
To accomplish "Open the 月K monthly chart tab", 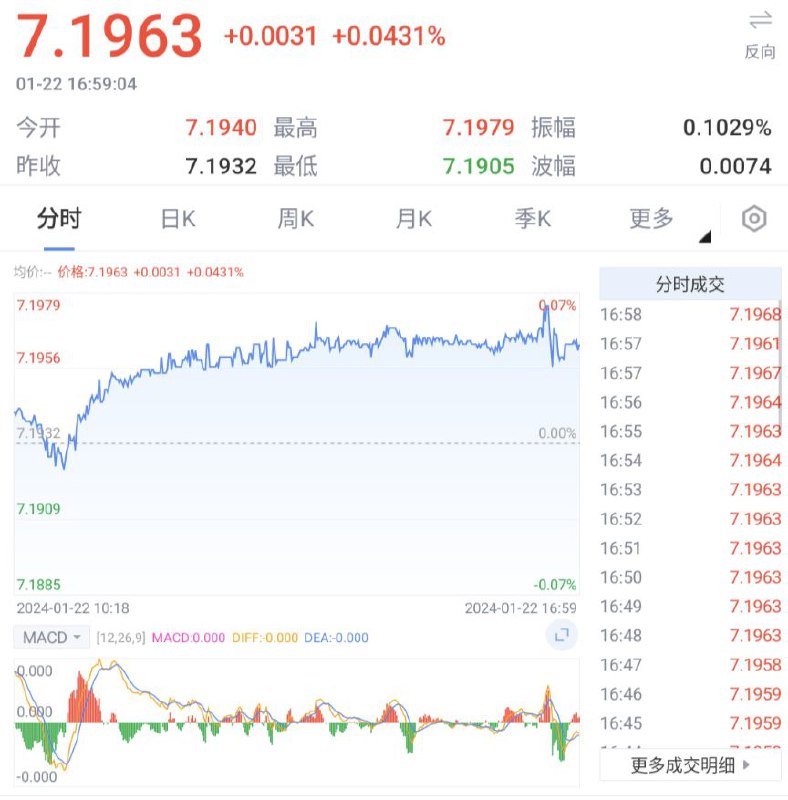I will tap(412, 218).
